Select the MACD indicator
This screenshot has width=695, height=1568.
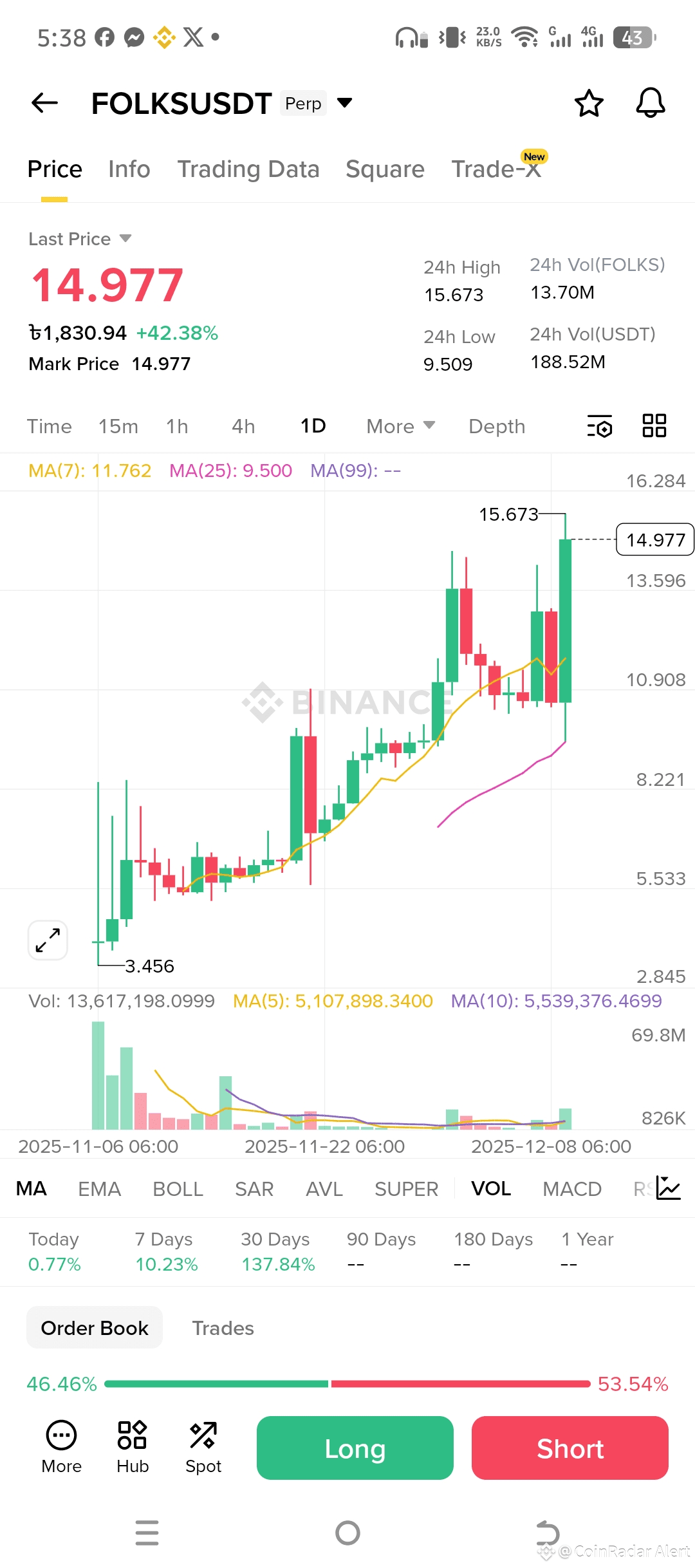(x=572, y=1189)
